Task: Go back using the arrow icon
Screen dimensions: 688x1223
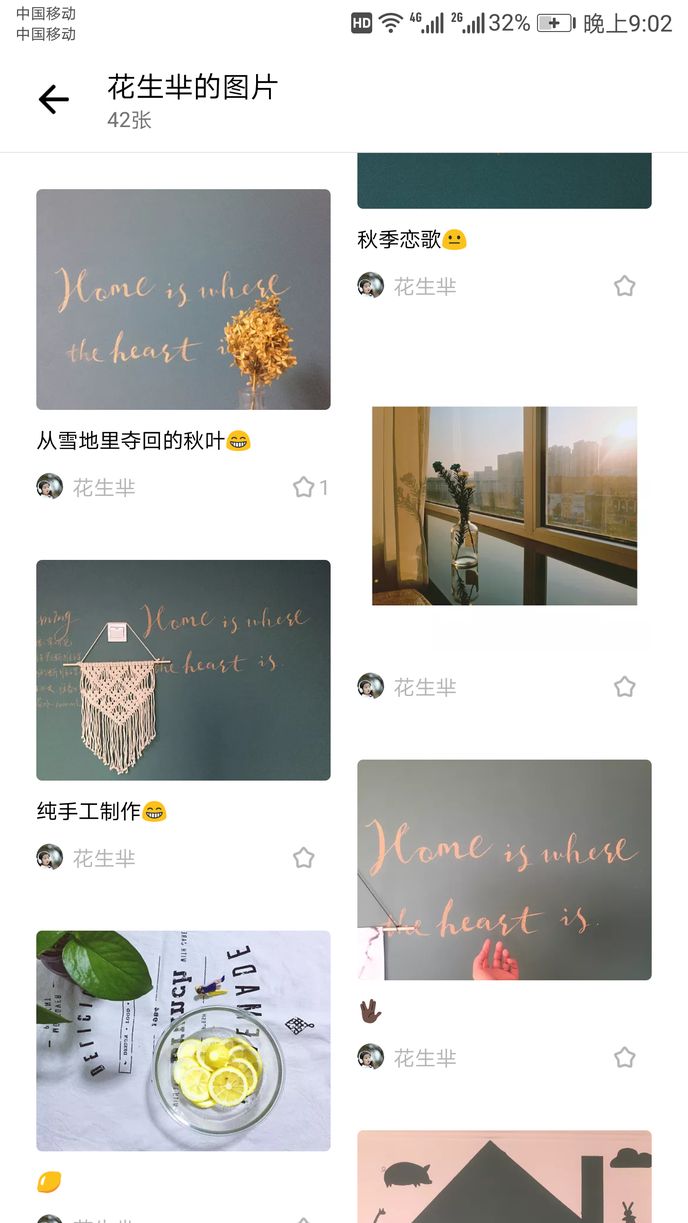Action: click(53, 99)
